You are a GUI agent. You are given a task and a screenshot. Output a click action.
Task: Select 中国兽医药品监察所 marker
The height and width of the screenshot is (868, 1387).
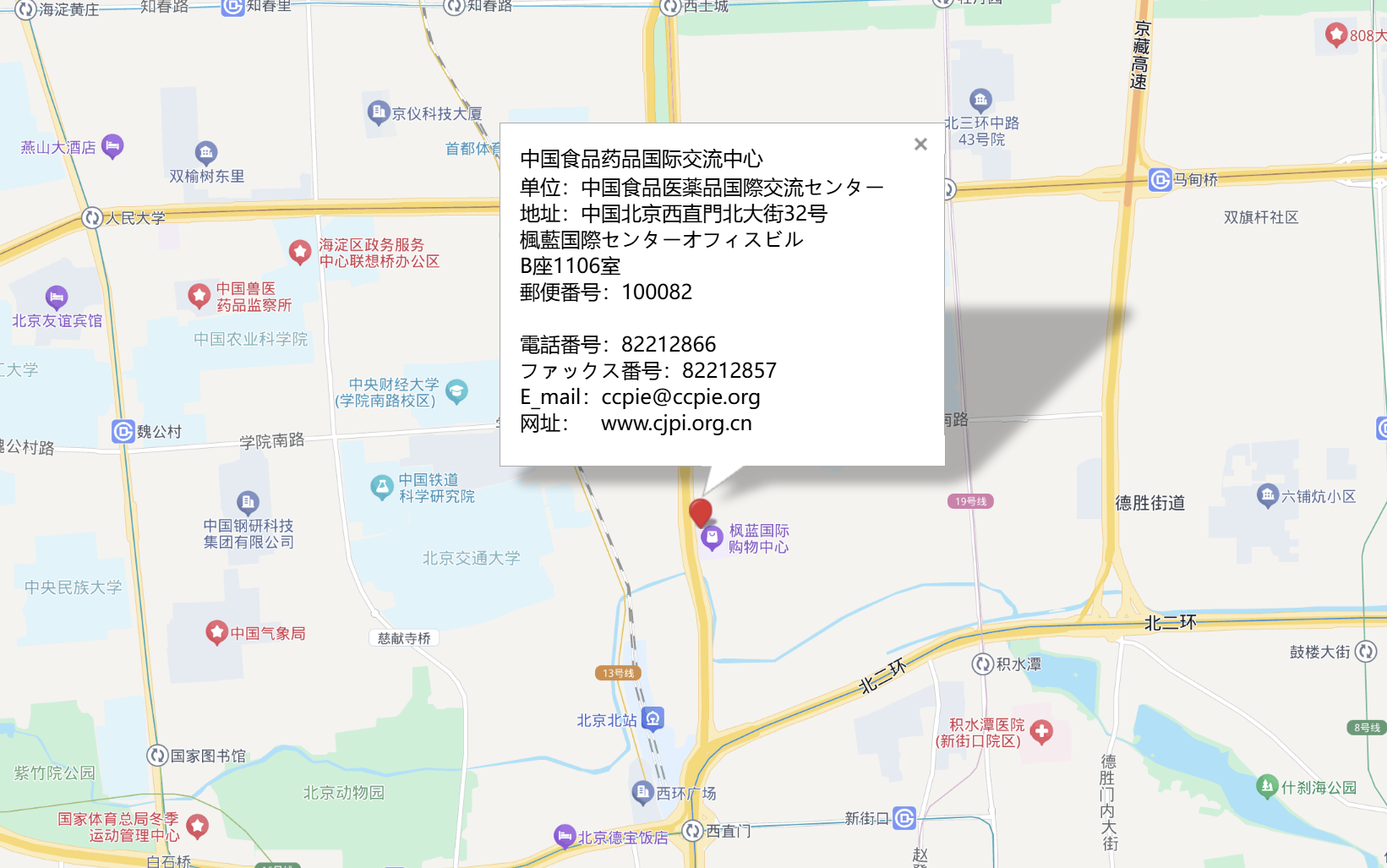(199, 296)
